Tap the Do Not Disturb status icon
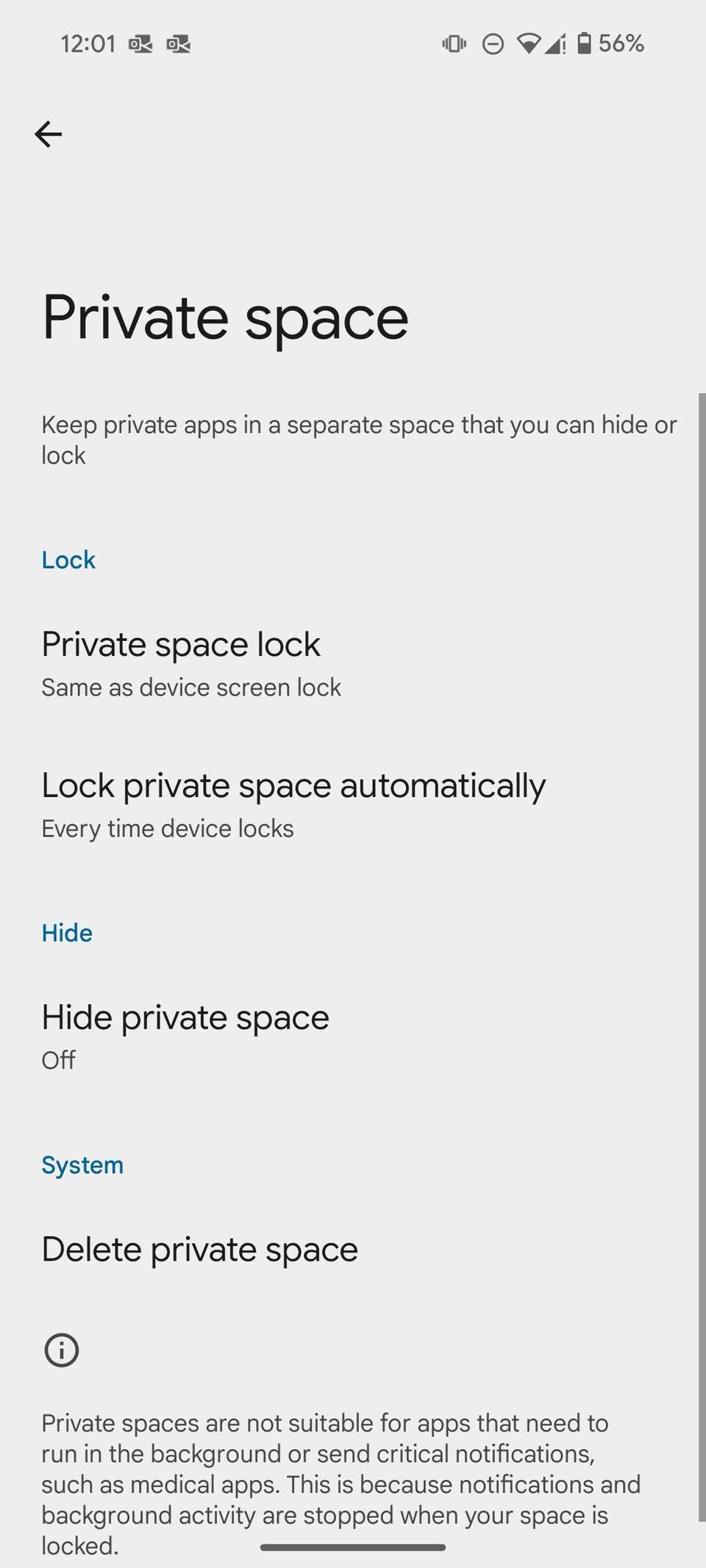Viewport: 706px width, 1568px height. click(x=491, y=43)
